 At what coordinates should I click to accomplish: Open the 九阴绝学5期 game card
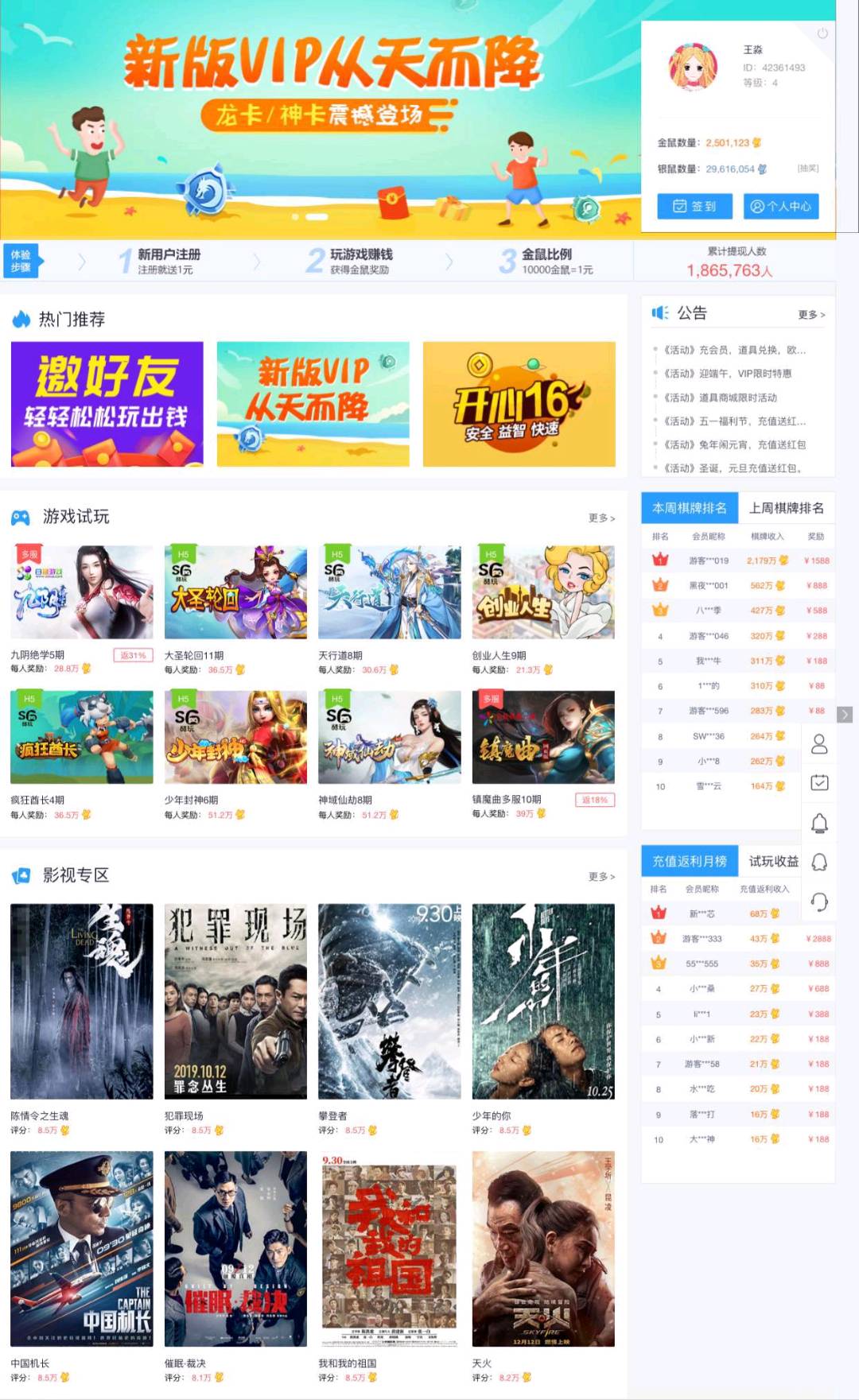click(x=82, y=592)
